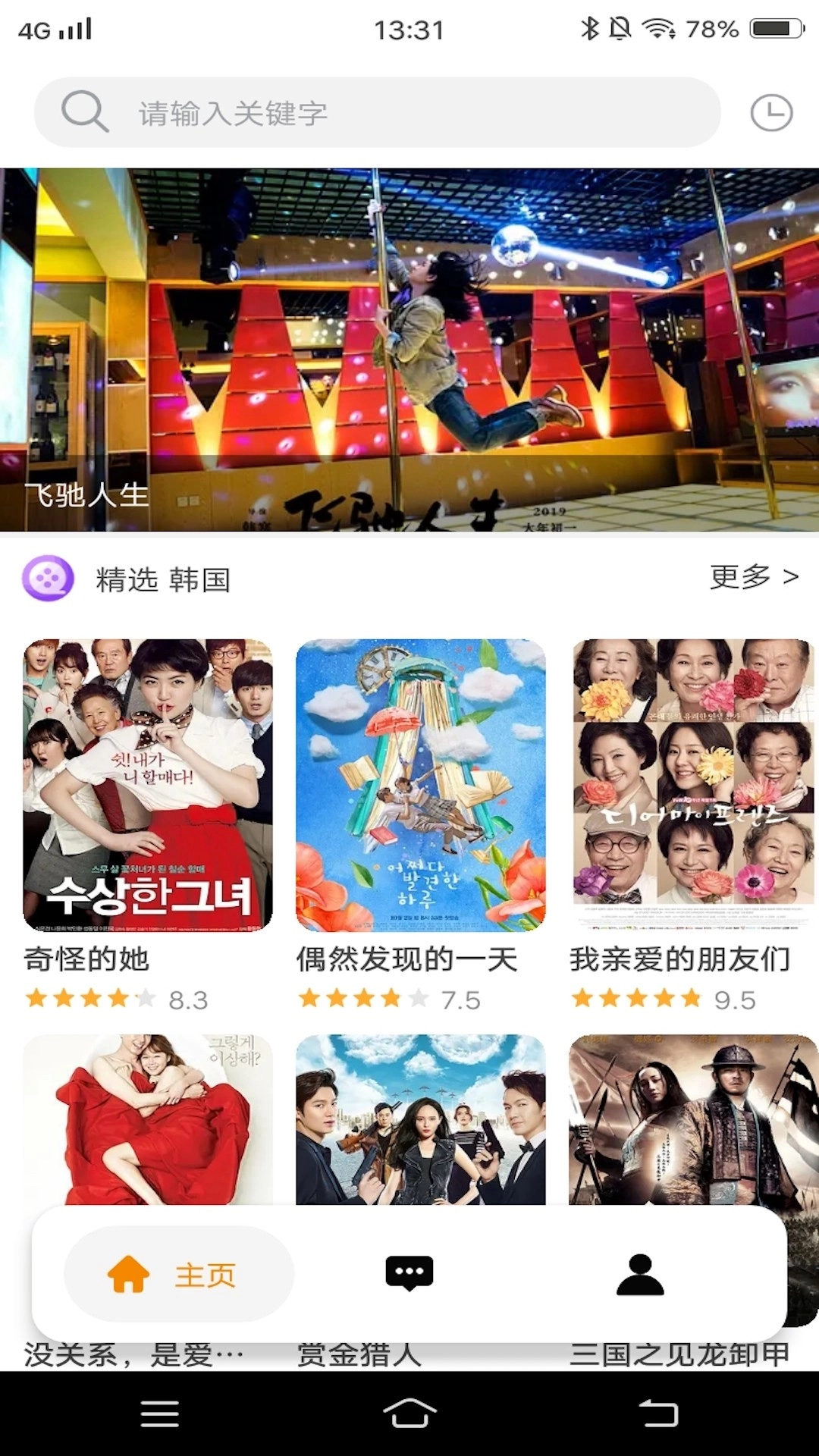
Task: Click the search magnifier icon
Action: point(86,111)
